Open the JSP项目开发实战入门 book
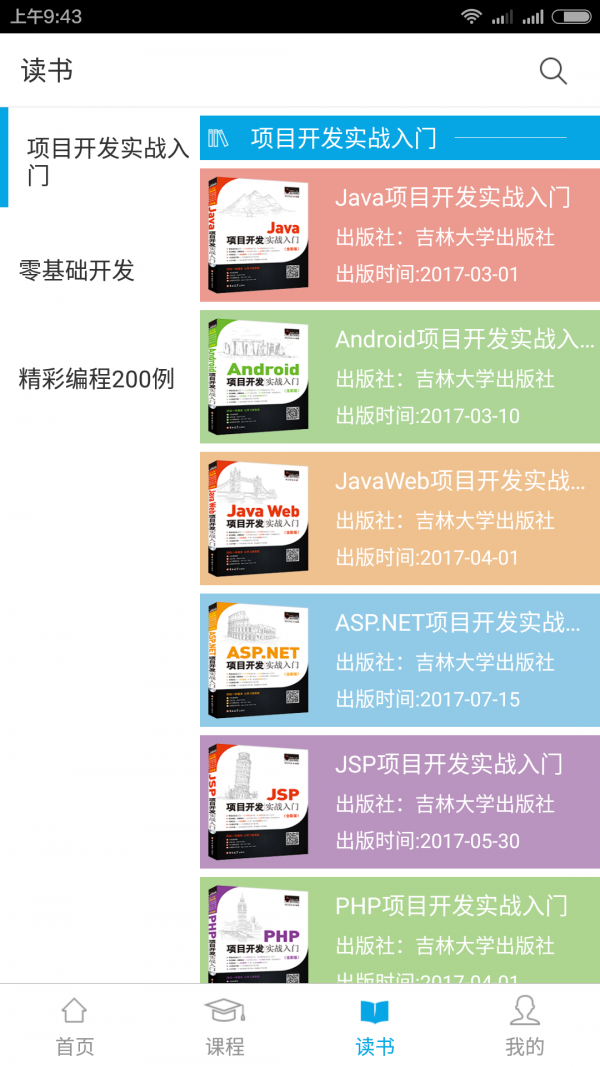This screenshot has width=600, height=1067. pos(400,803)
